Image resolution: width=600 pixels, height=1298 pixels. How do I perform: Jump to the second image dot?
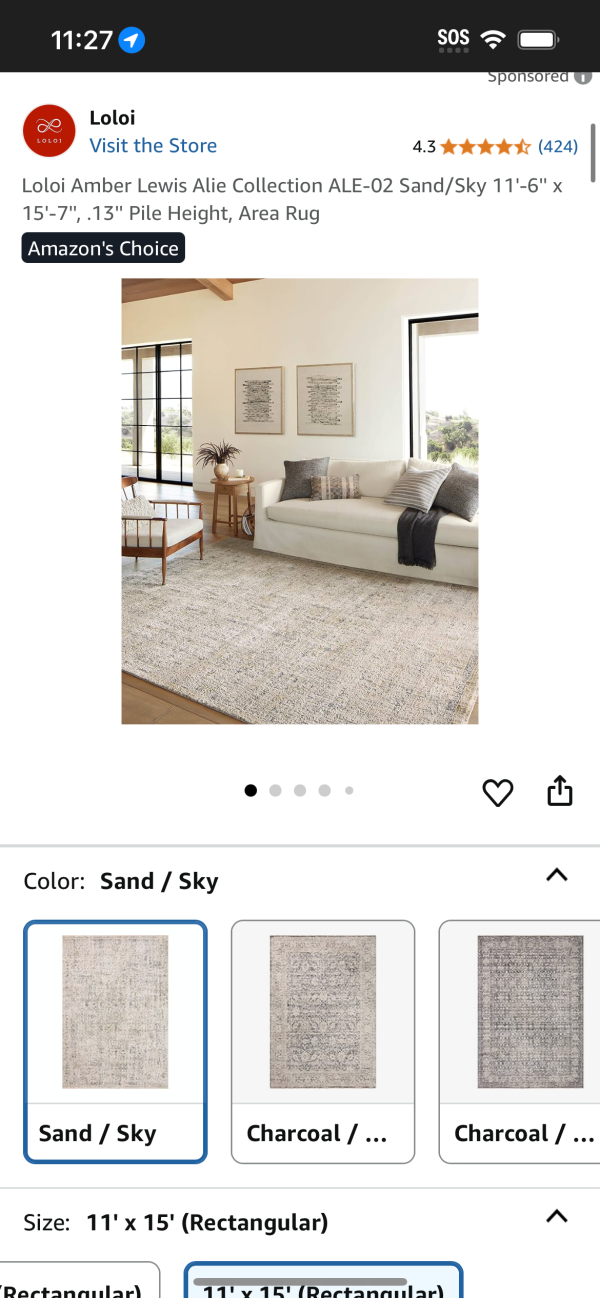coord(275,790)
